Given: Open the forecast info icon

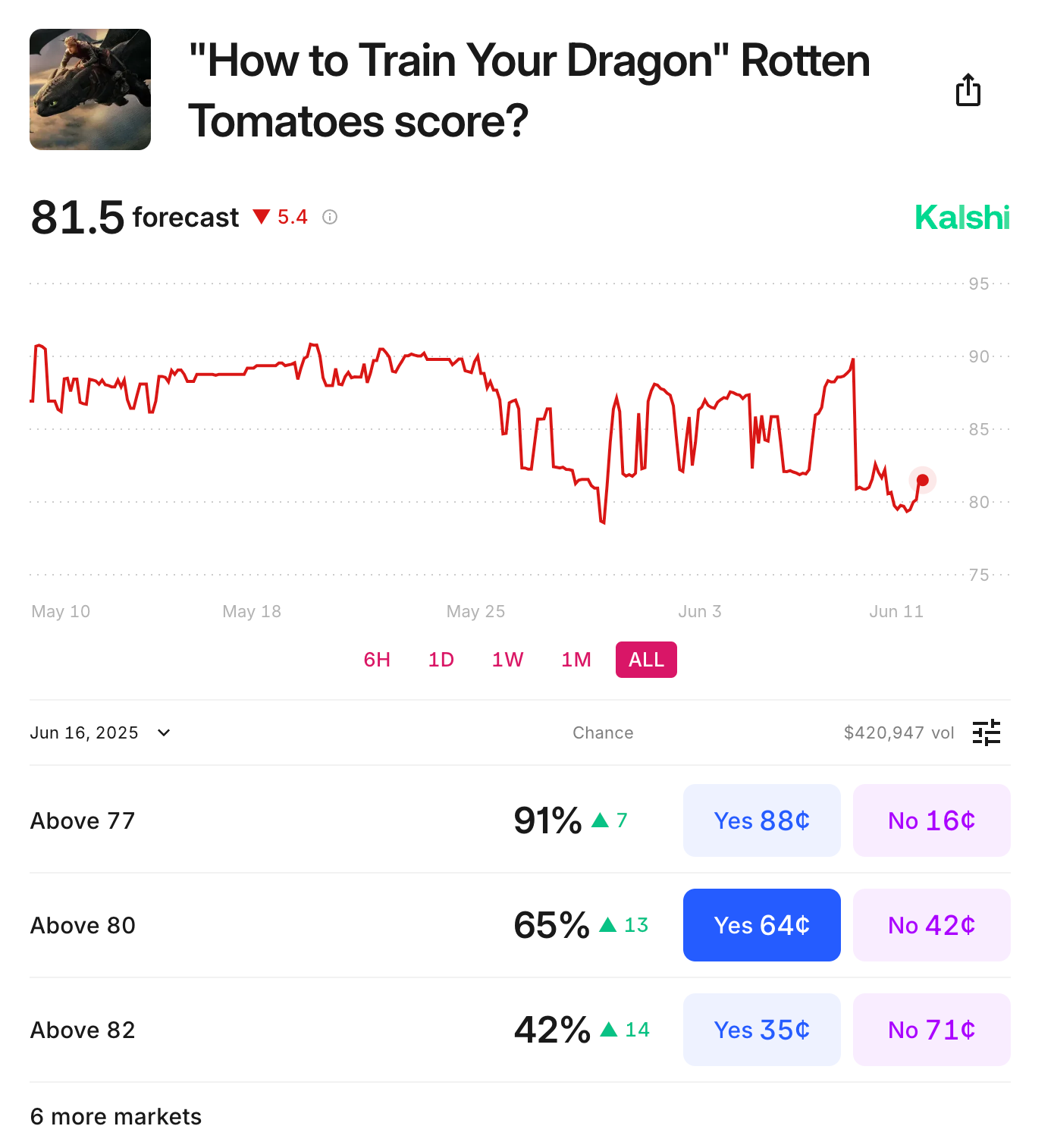Looking at the screenshot, I should point(330,218).
